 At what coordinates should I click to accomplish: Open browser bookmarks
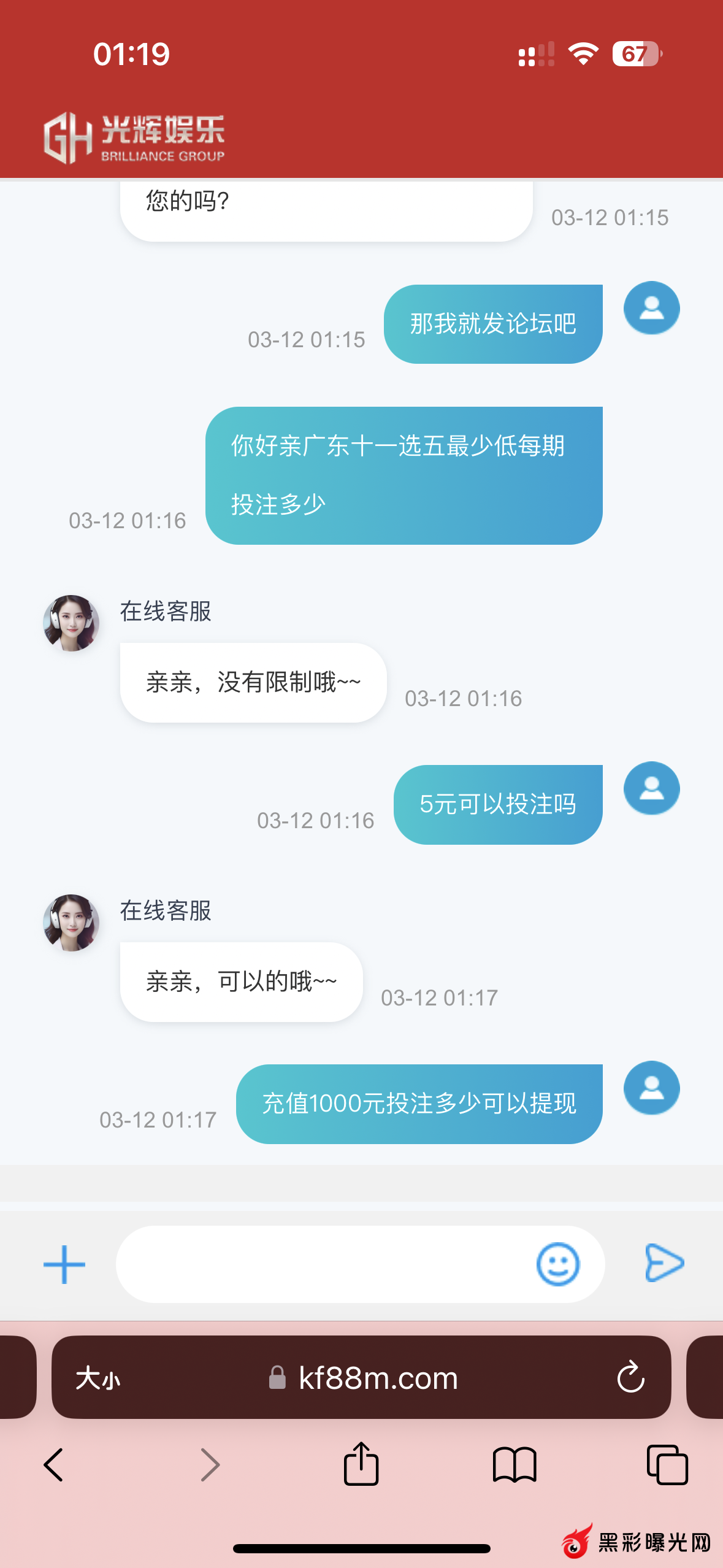515,1465
